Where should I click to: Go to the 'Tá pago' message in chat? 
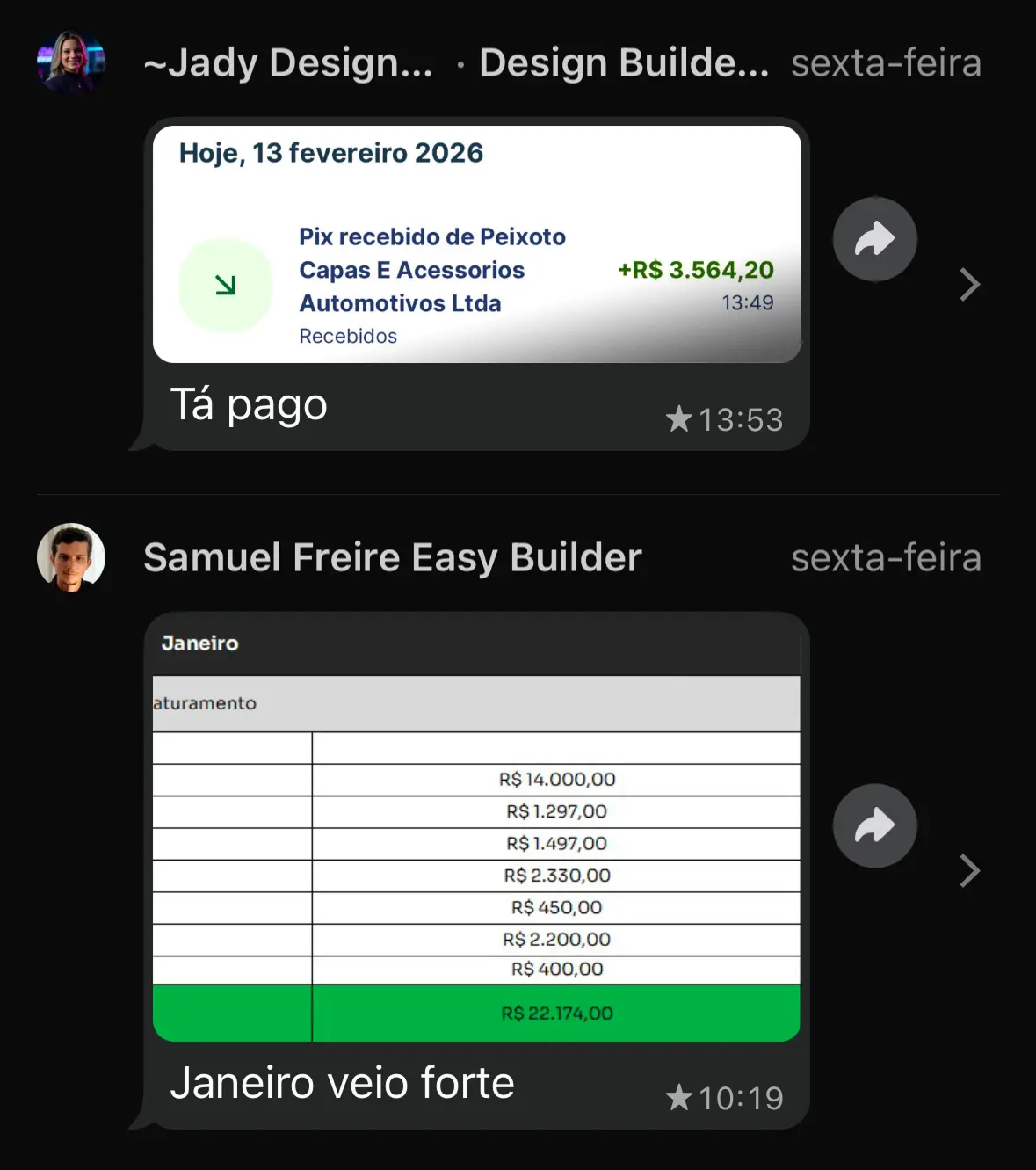[969, 284]
